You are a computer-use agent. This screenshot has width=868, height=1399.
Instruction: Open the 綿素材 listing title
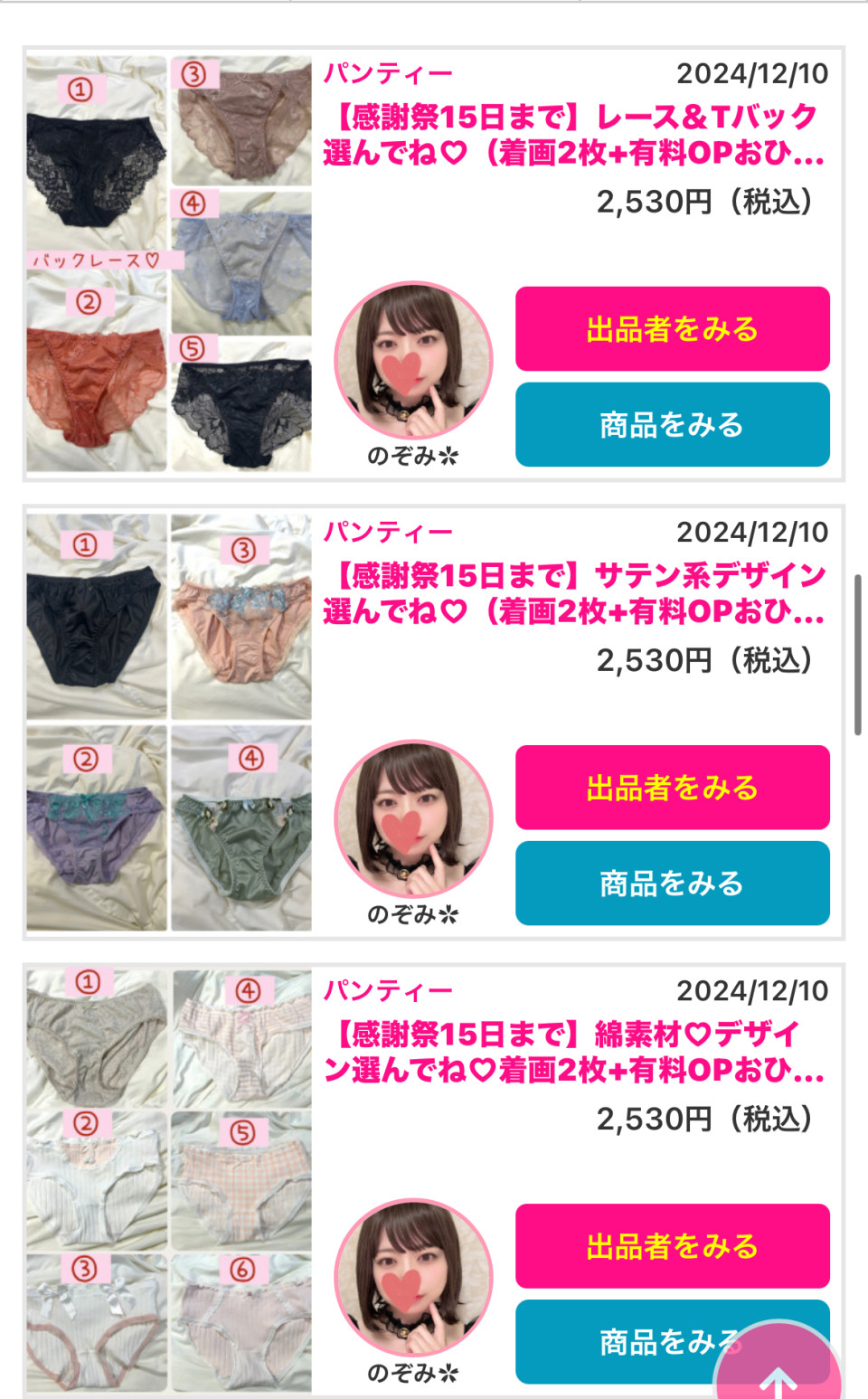click(574, 1052)
